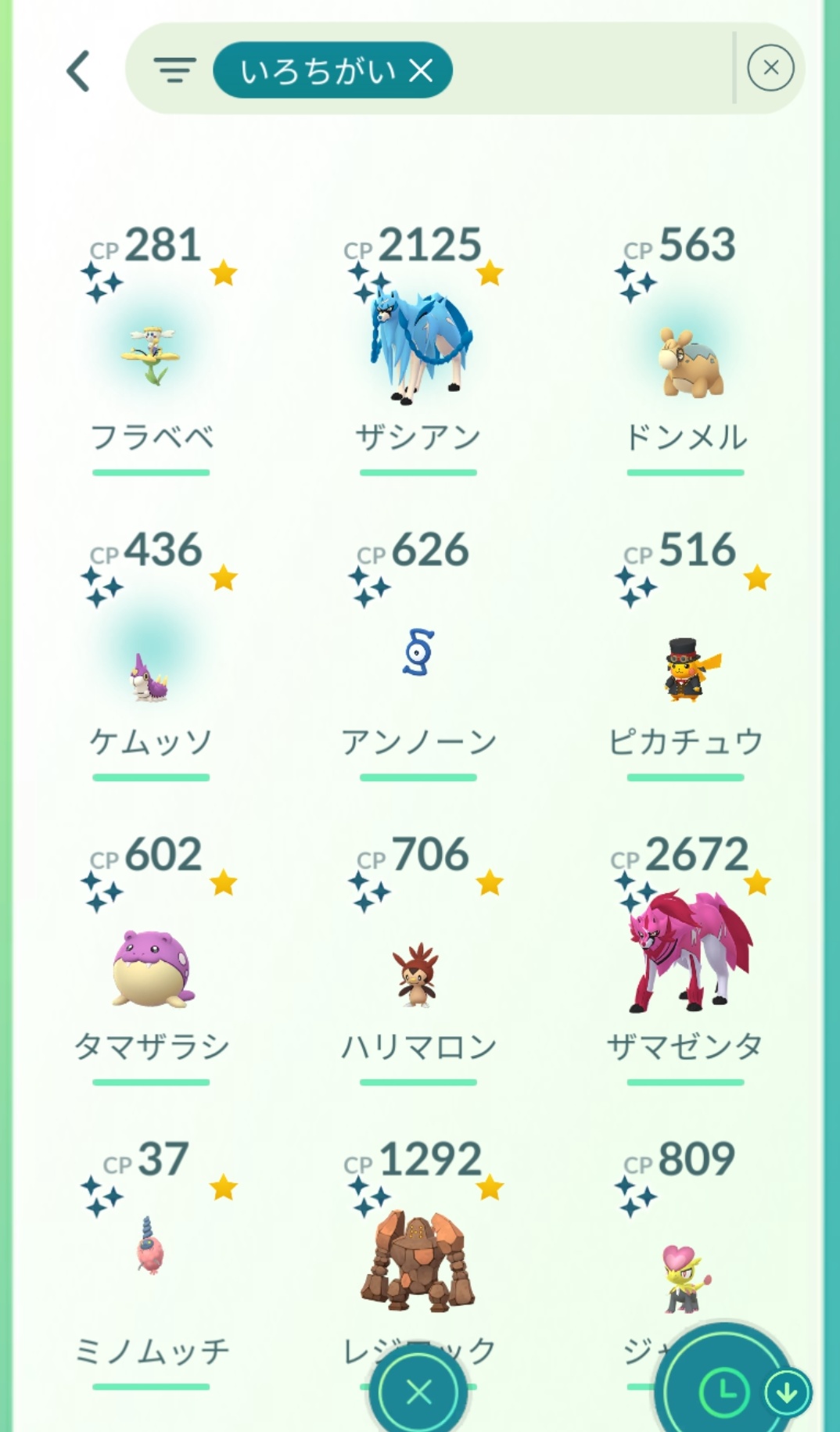The height and width of the screenshot is (1432, 840).
Task: Open ドンメル with CP 563
Action: (686, 360)
